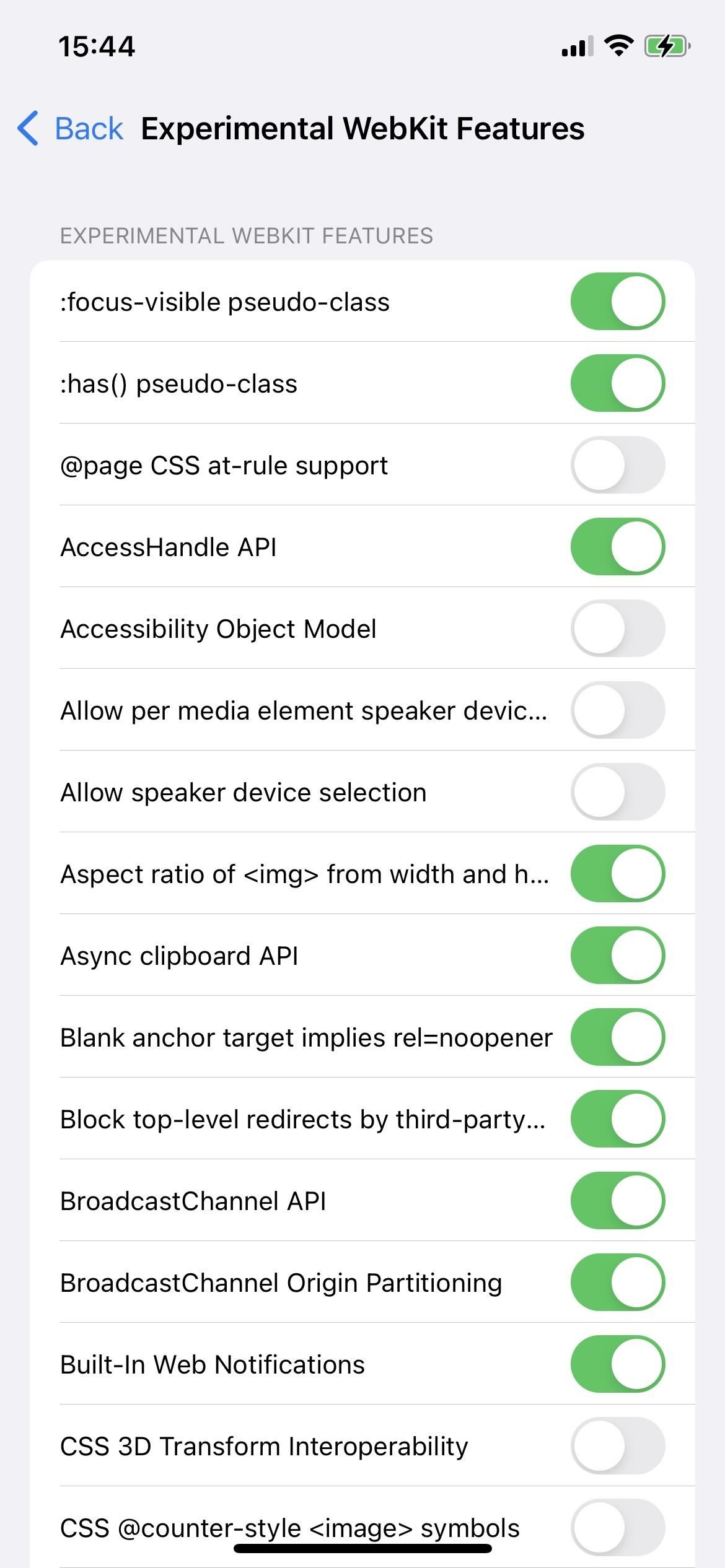This screenshot has width=725, height=1568.
Task: Turn on CSS @counter-style <image> symbols
Action: pos(618,1528)
